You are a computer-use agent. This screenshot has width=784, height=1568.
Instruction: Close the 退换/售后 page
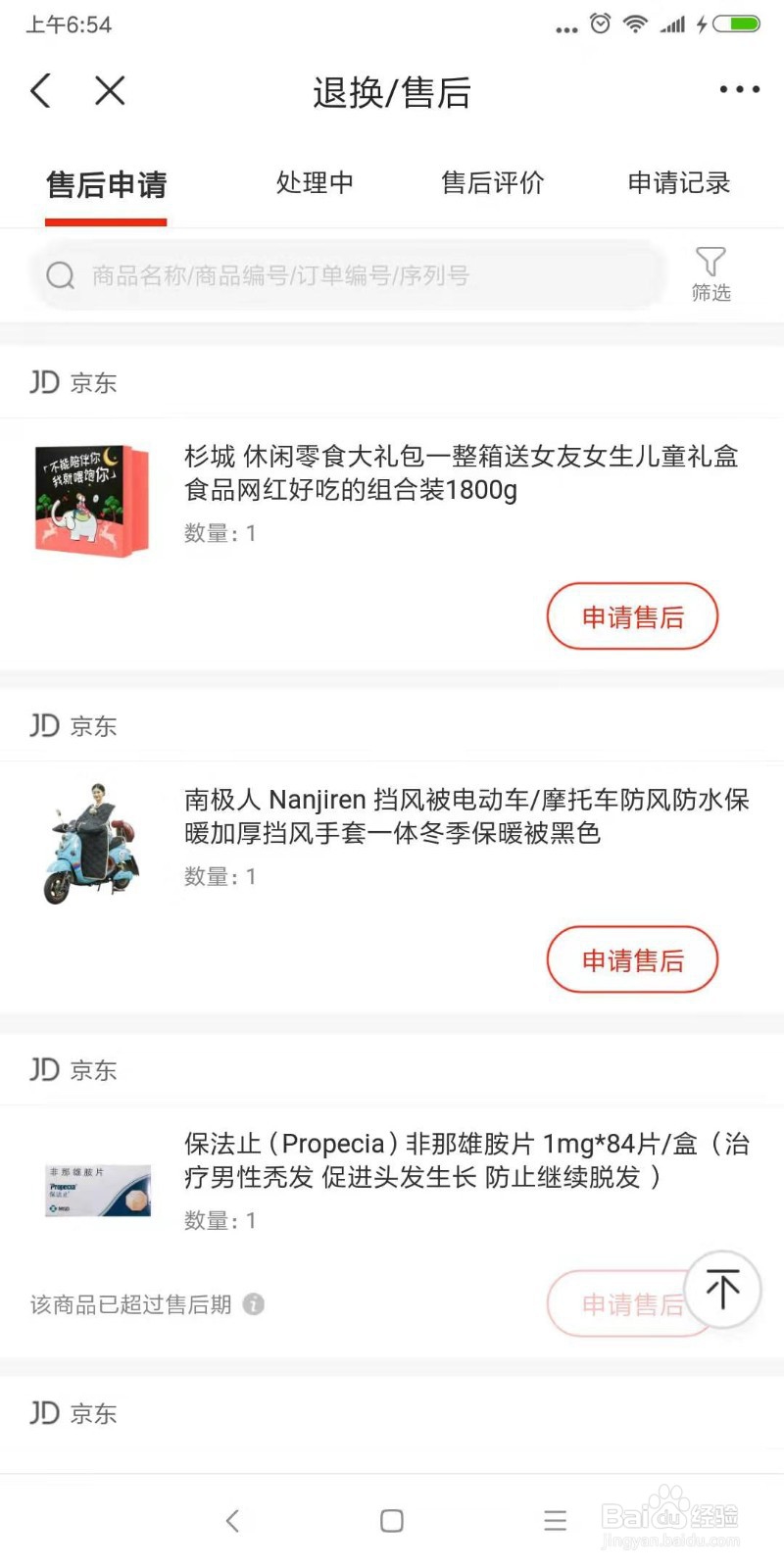[110, 91]
